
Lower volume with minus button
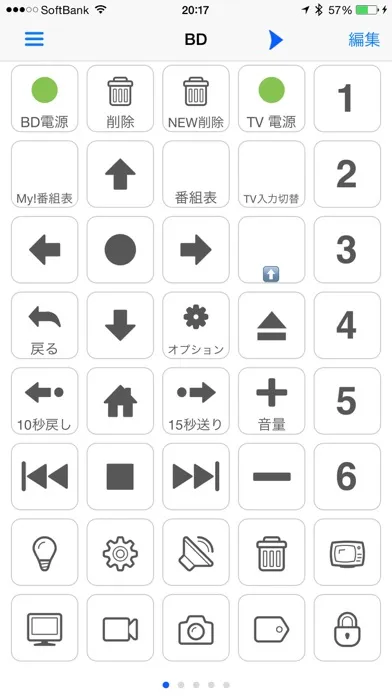click(x=272, y=477)
